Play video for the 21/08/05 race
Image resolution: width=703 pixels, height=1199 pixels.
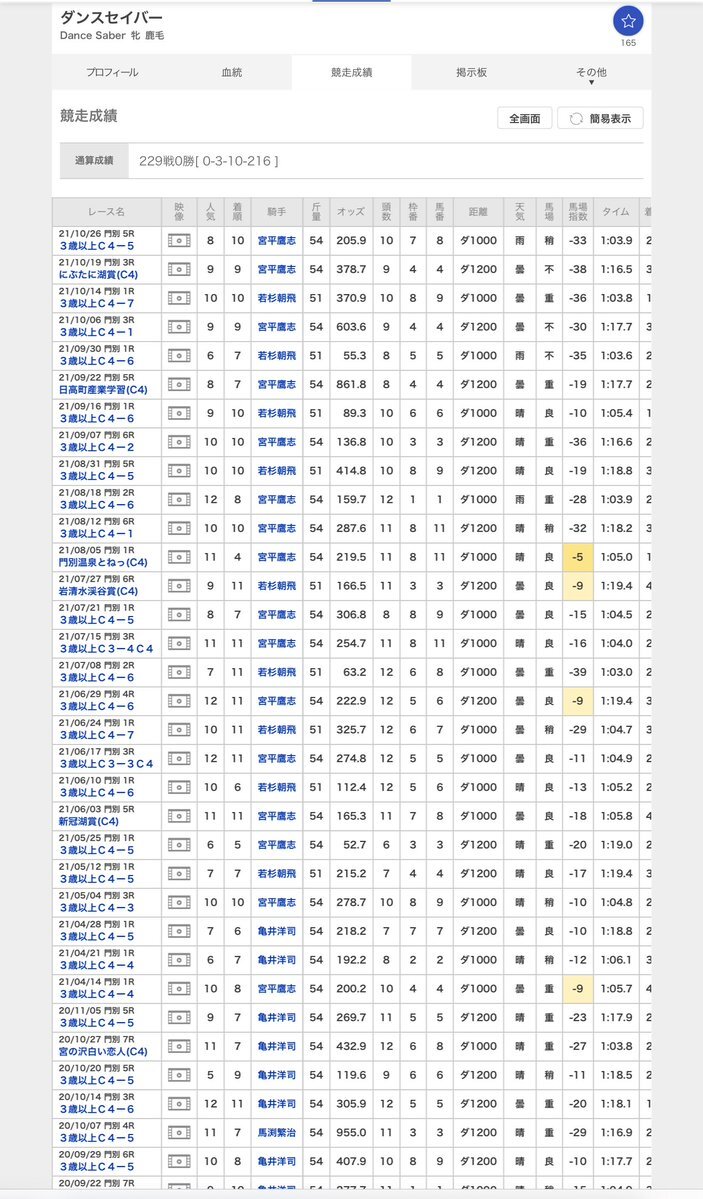[x=179, y=557]
